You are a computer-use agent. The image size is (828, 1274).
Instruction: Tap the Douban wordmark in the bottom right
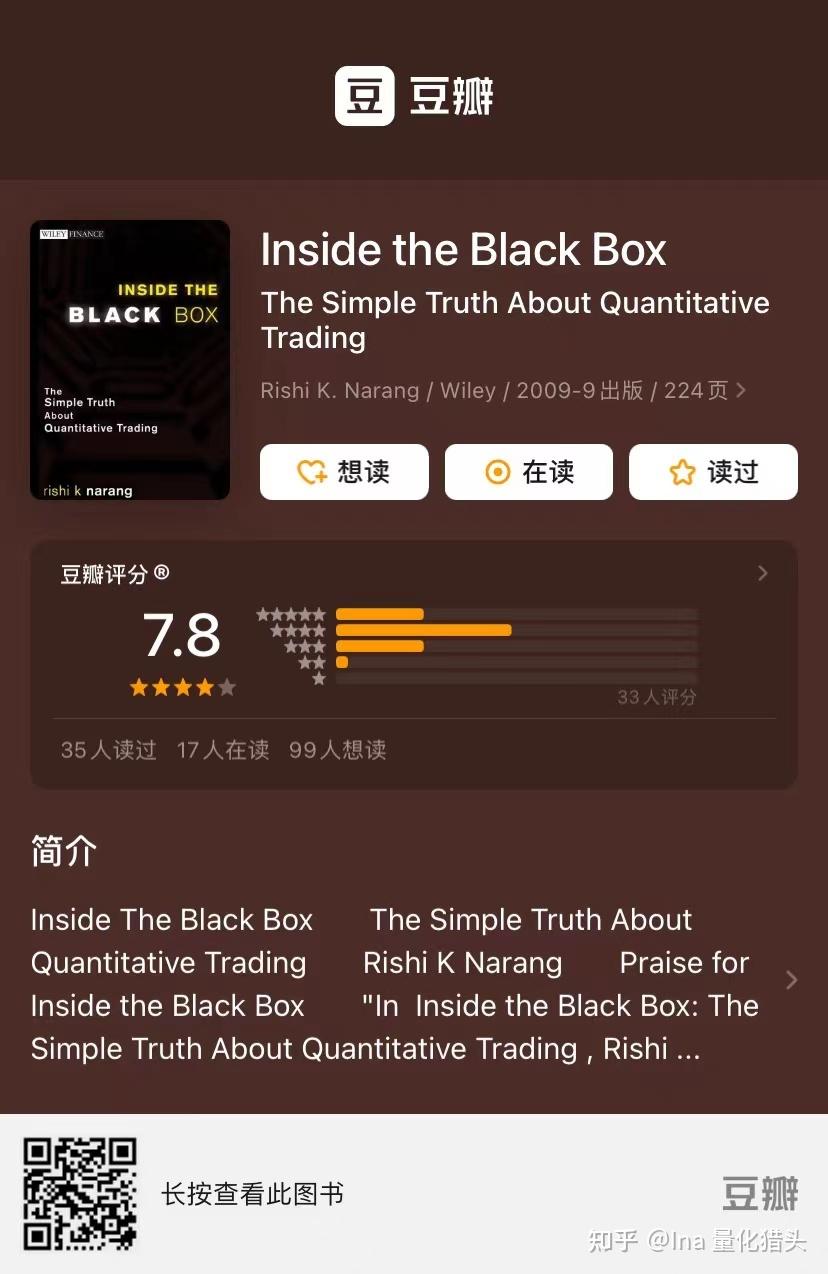tap(759, 1194)
